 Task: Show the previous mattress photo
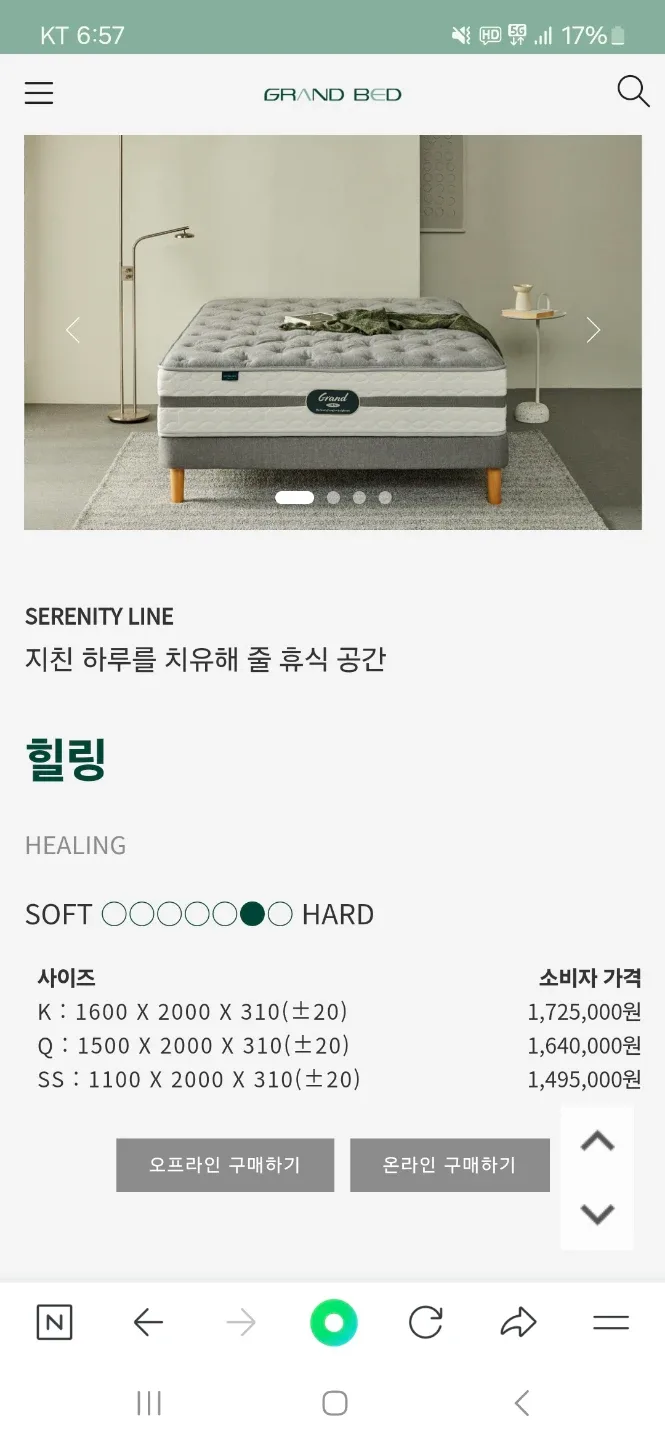[x=72, y=330]
